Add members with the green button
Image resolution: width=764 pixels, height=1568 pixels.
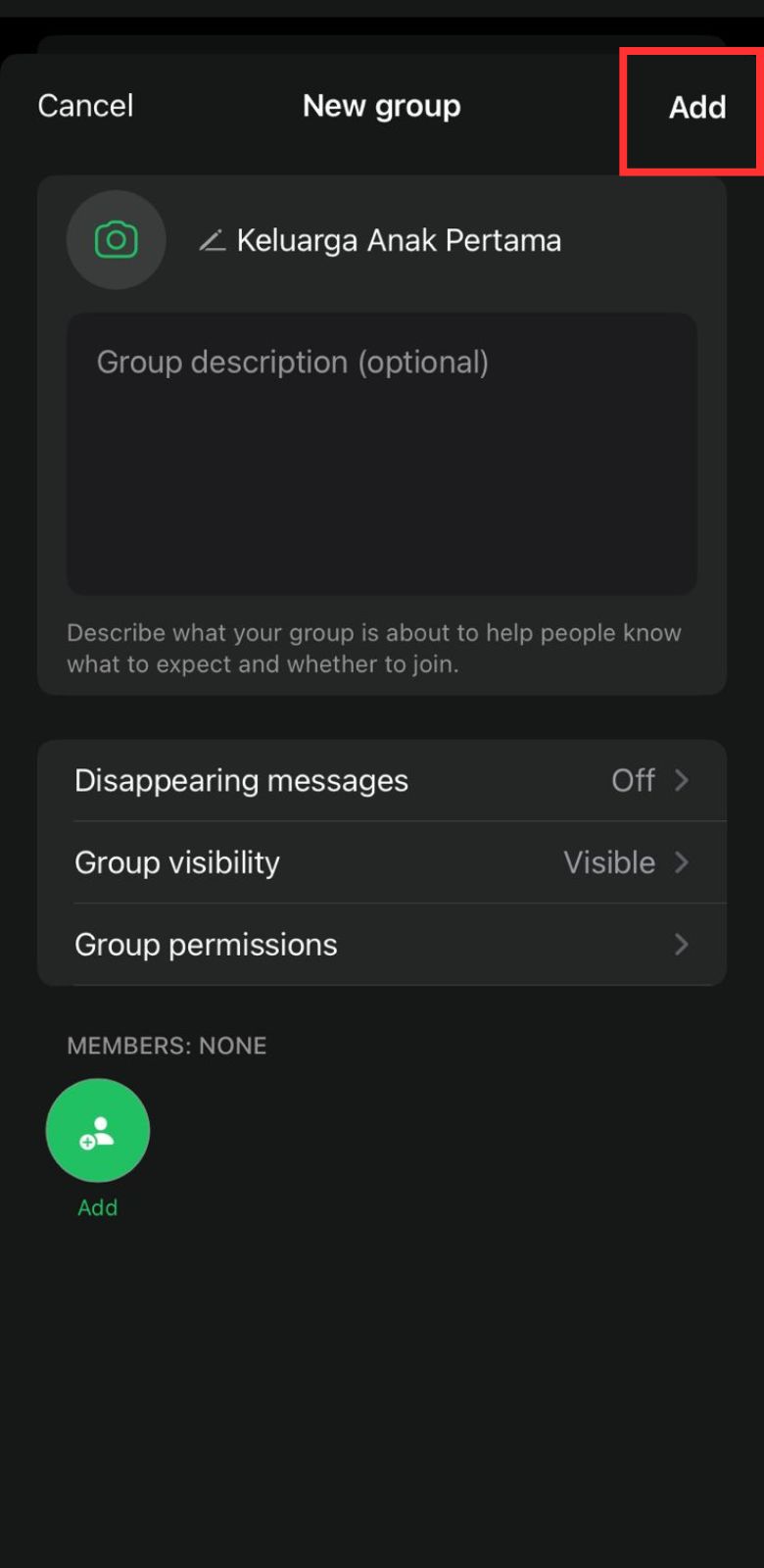(98, 1131)
